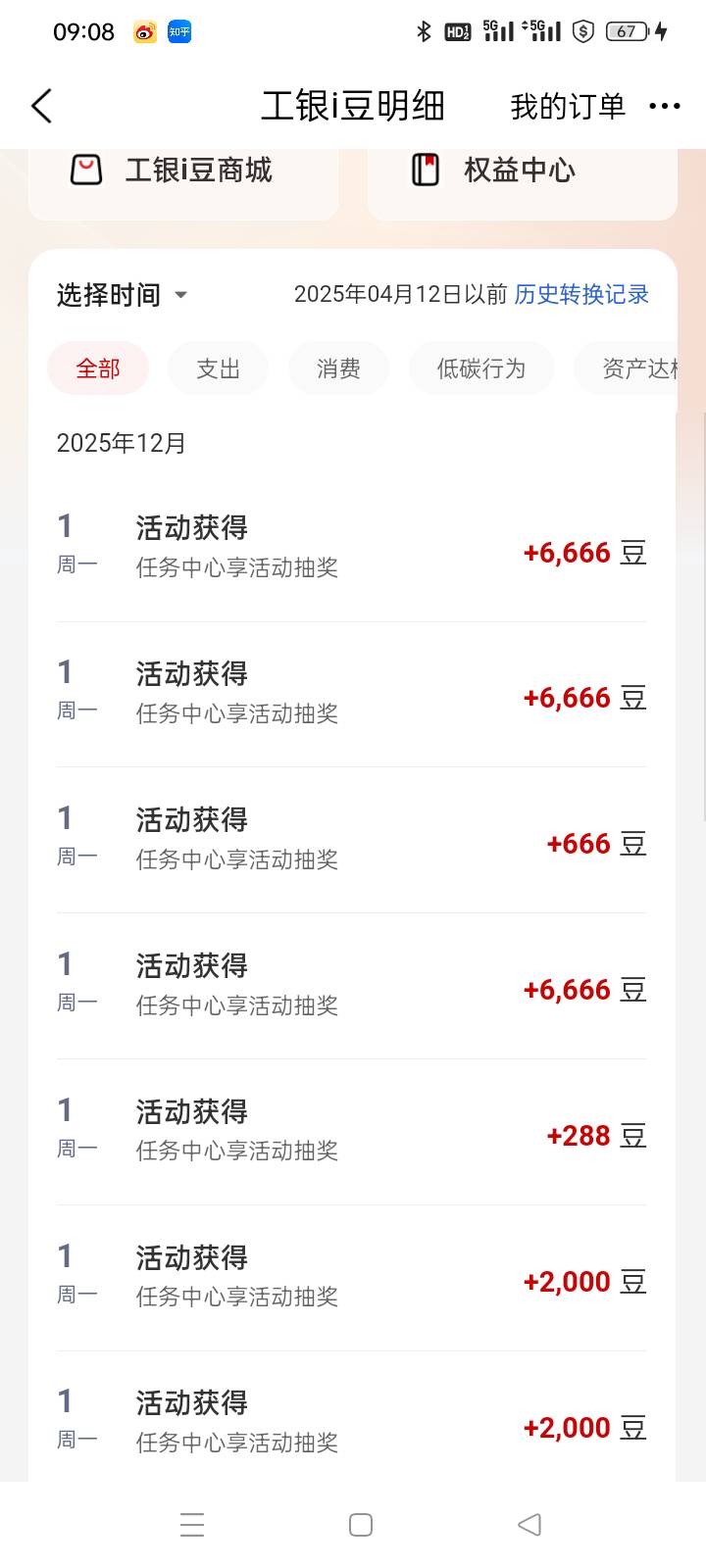
Task: Switch to the 消费 filter
Action: (x=338, y=368)
